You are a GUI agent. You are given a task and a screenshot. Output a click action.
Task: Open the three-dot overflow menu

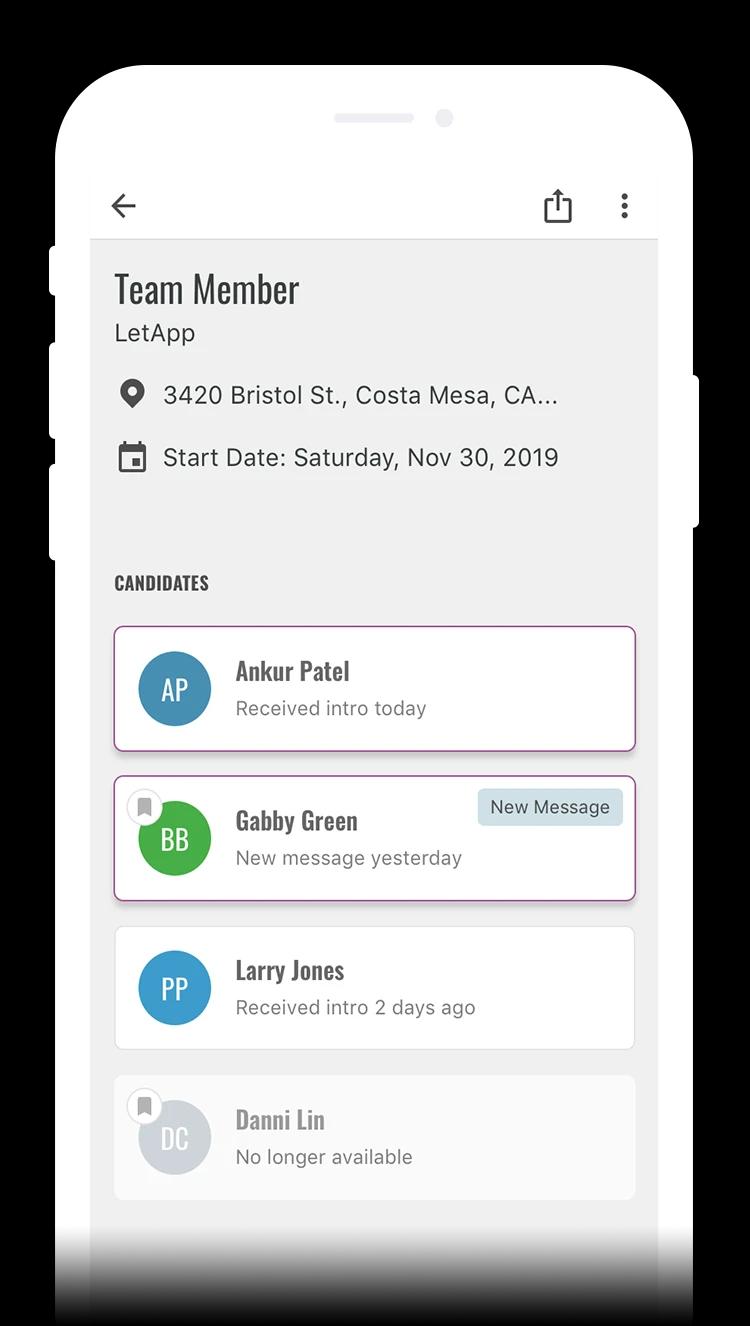tap(624, 206)
